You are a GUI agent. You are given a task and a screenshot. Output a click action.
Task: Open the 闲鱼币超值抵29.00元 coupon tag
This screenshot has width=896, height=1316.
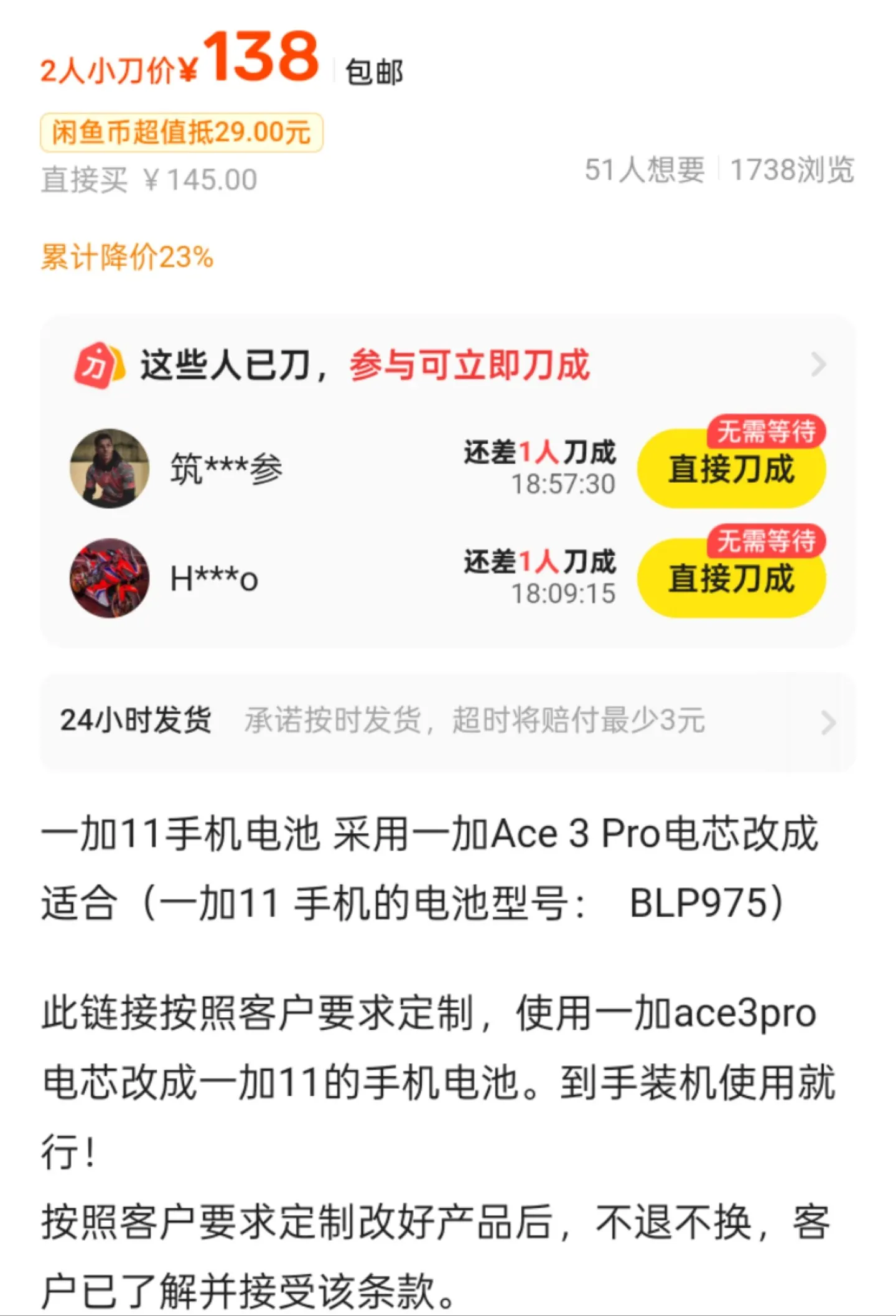[x=181, y=133]
